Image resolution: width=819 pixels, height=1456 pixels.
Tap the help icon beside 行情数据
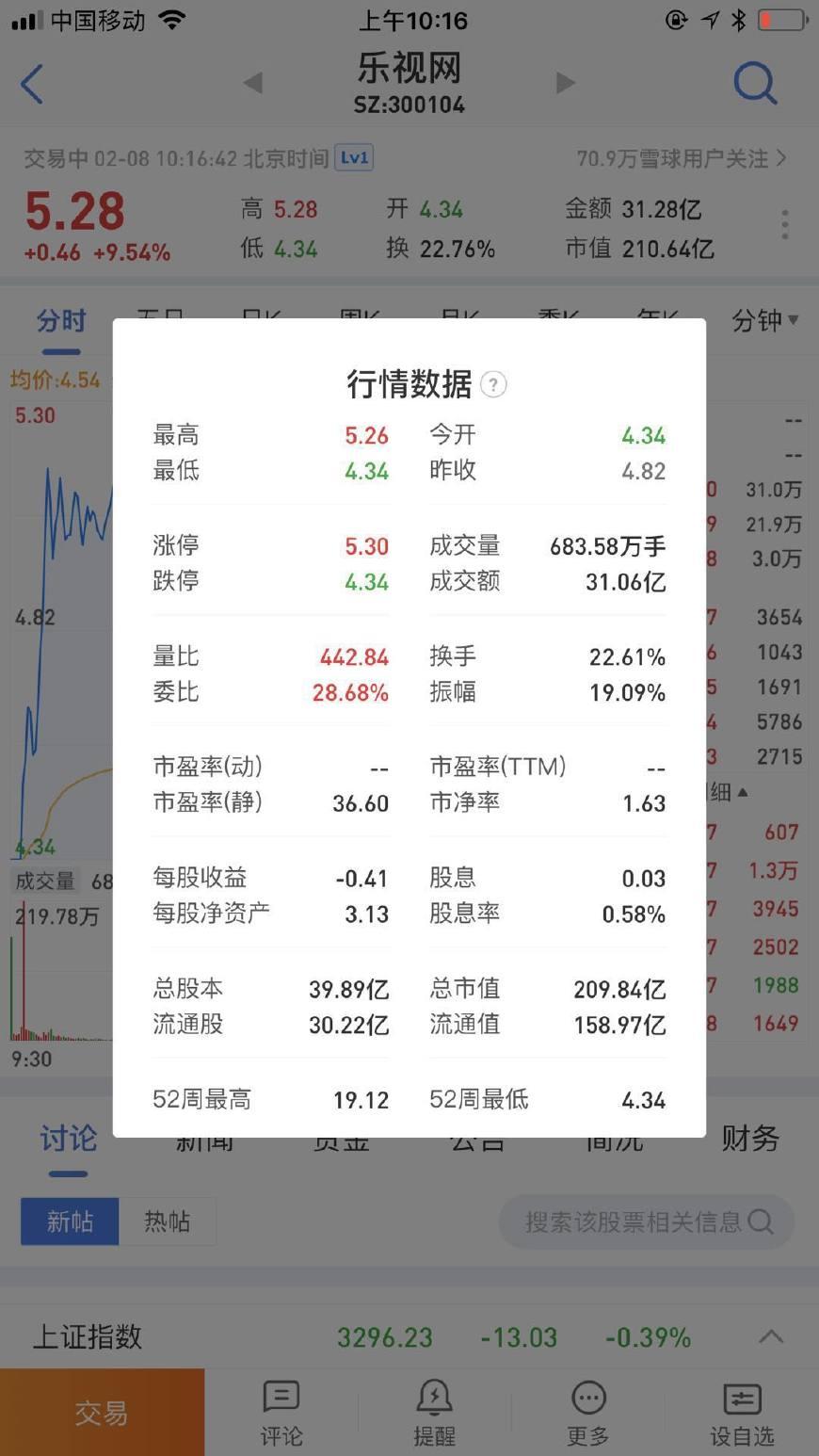493,384
